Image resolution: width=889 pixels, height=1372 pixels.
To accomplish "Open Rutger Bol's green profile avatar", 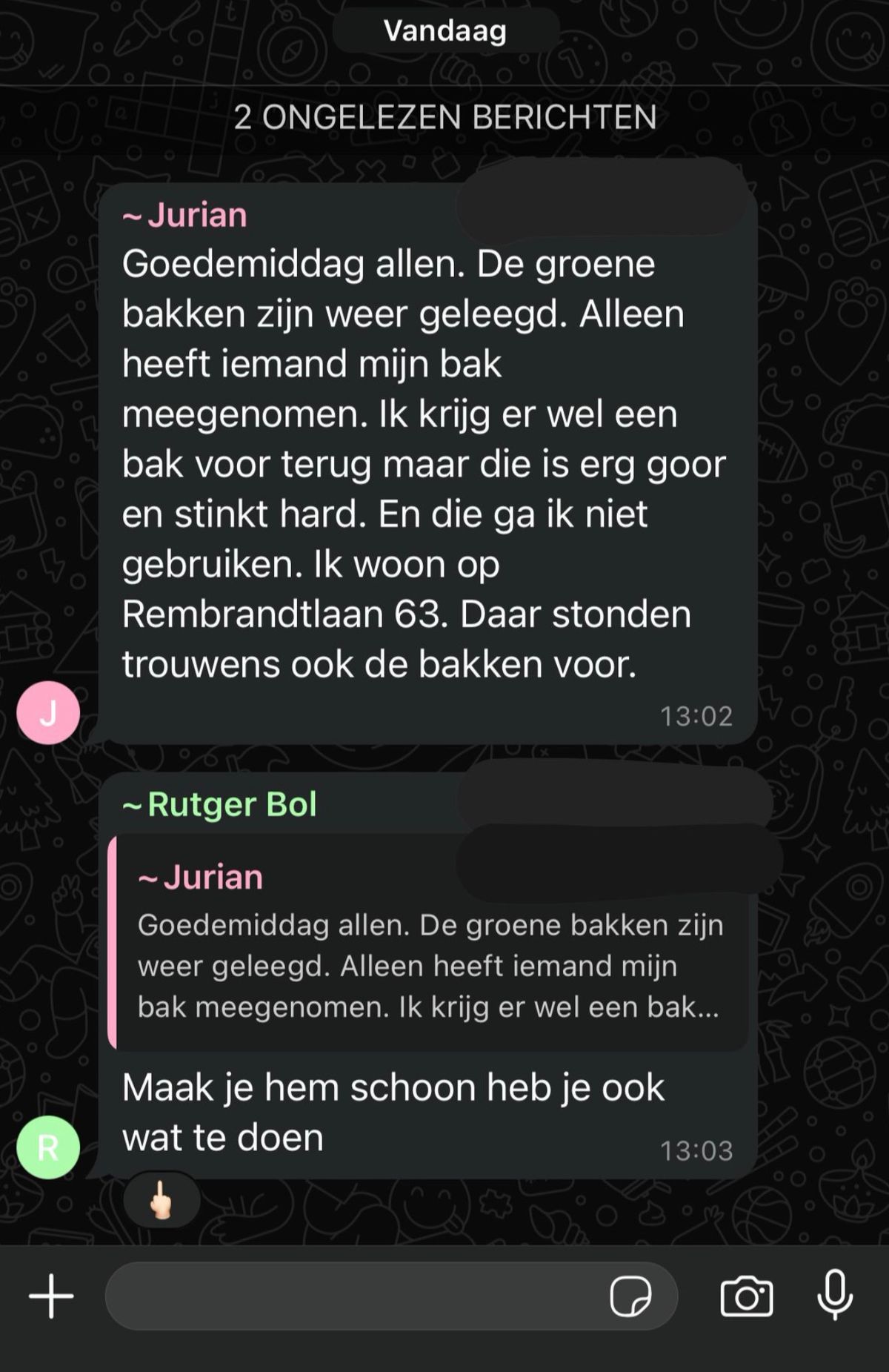I will coord(48,1147).
